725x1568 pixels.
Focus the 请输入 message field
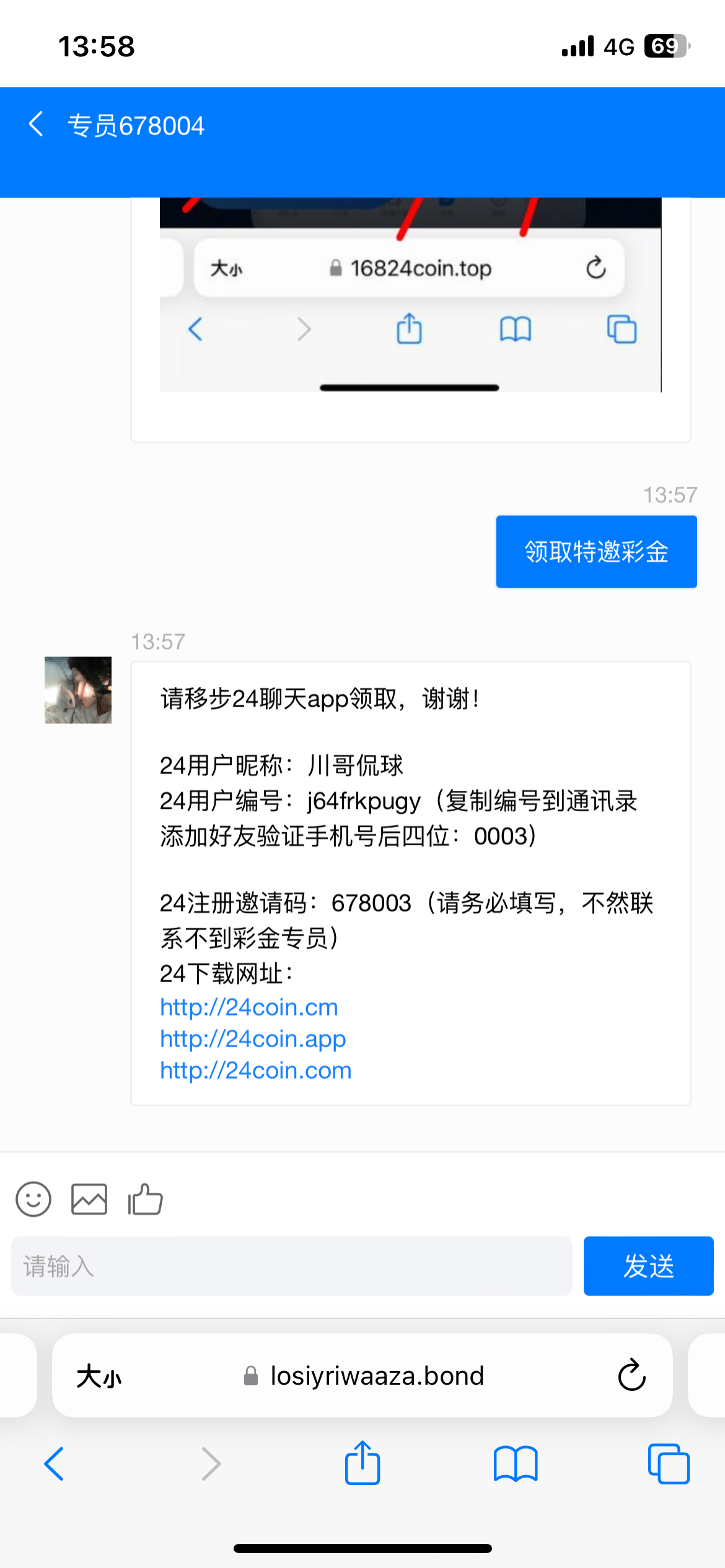[x=291, y=1266]
